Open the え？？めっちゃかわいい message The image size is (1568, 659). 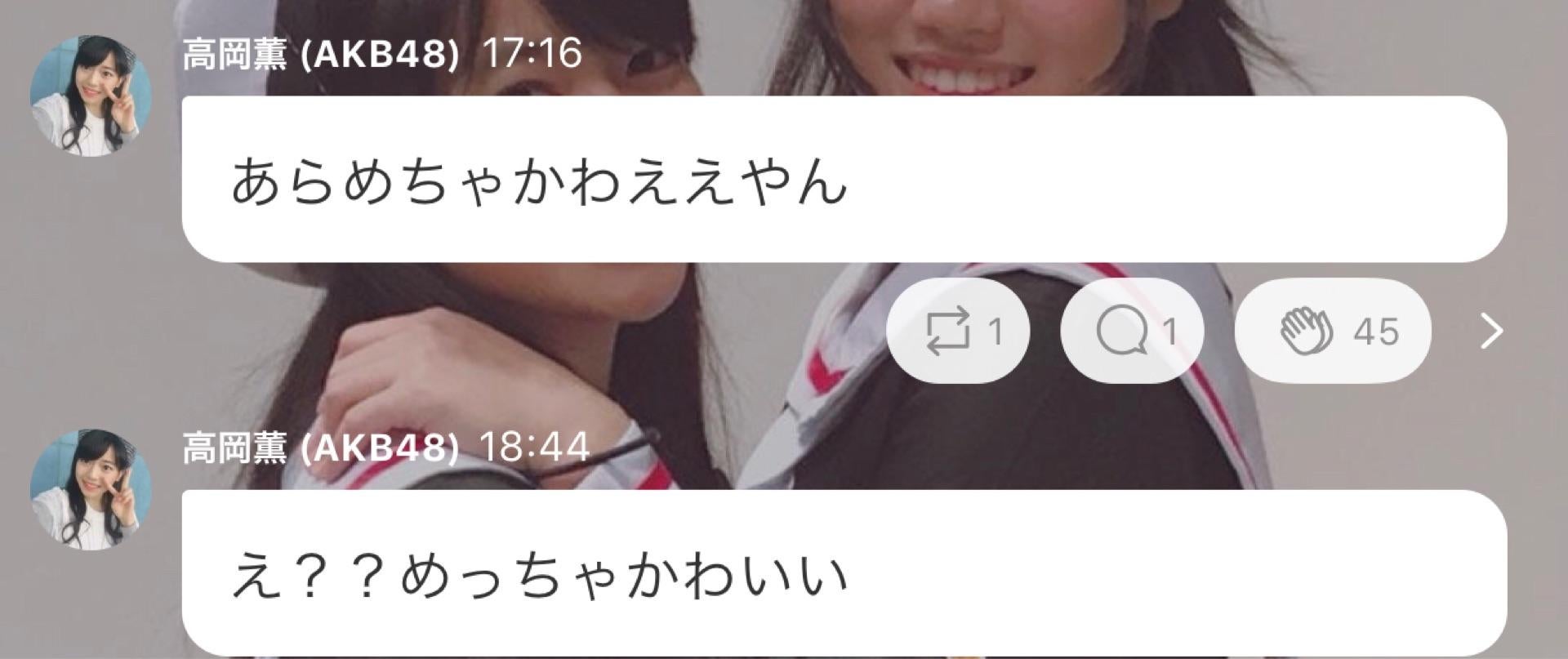pyautogui.click(x=844, y=573)
